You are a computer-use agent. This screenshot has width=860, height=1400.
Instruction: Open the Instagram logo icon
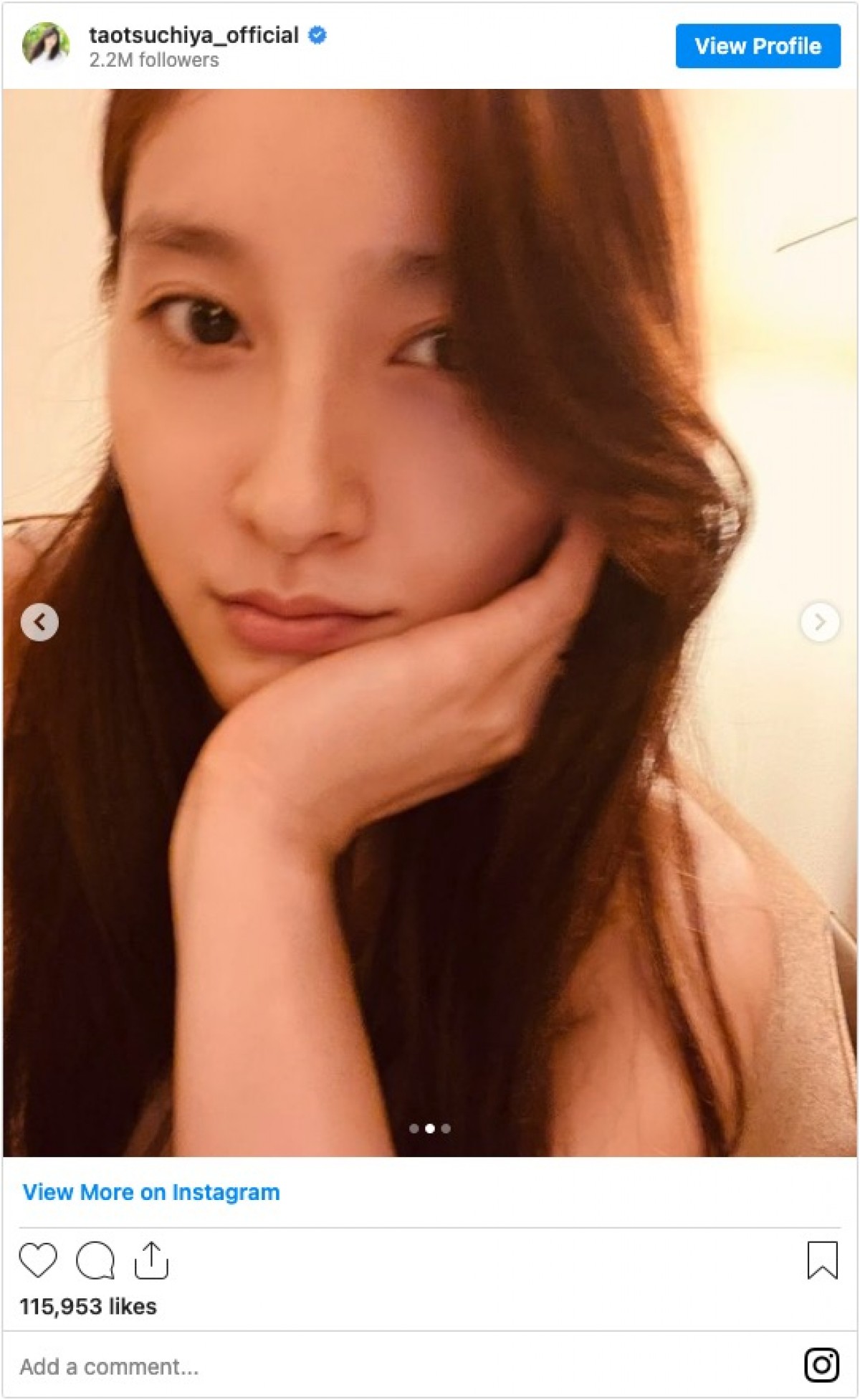click(x=821, y=1365)
